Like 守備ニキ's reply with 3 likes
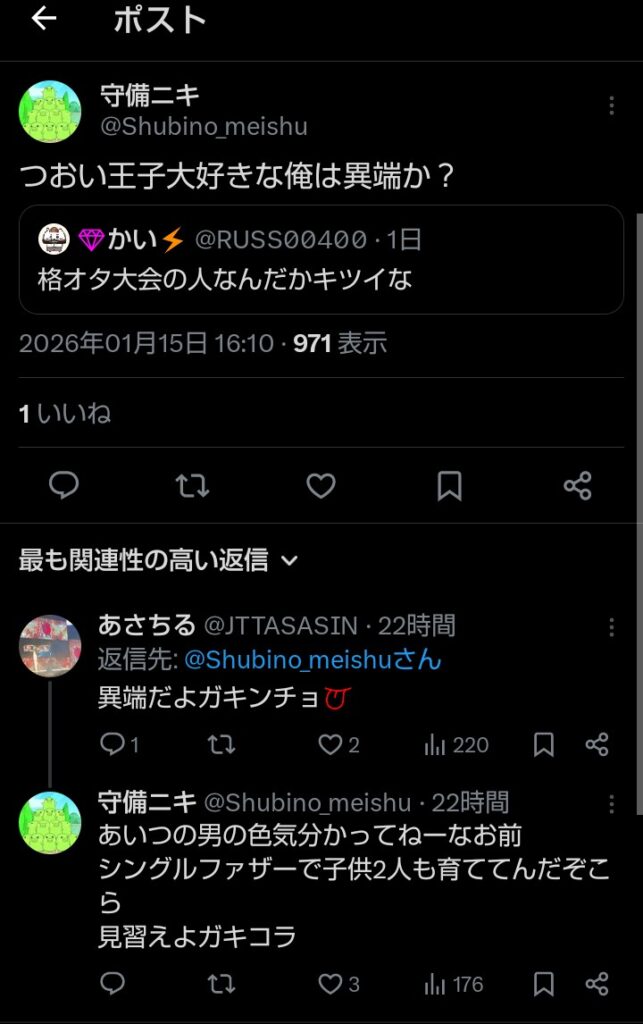The height and width of the screenshot is (1024, 643). 331,984
